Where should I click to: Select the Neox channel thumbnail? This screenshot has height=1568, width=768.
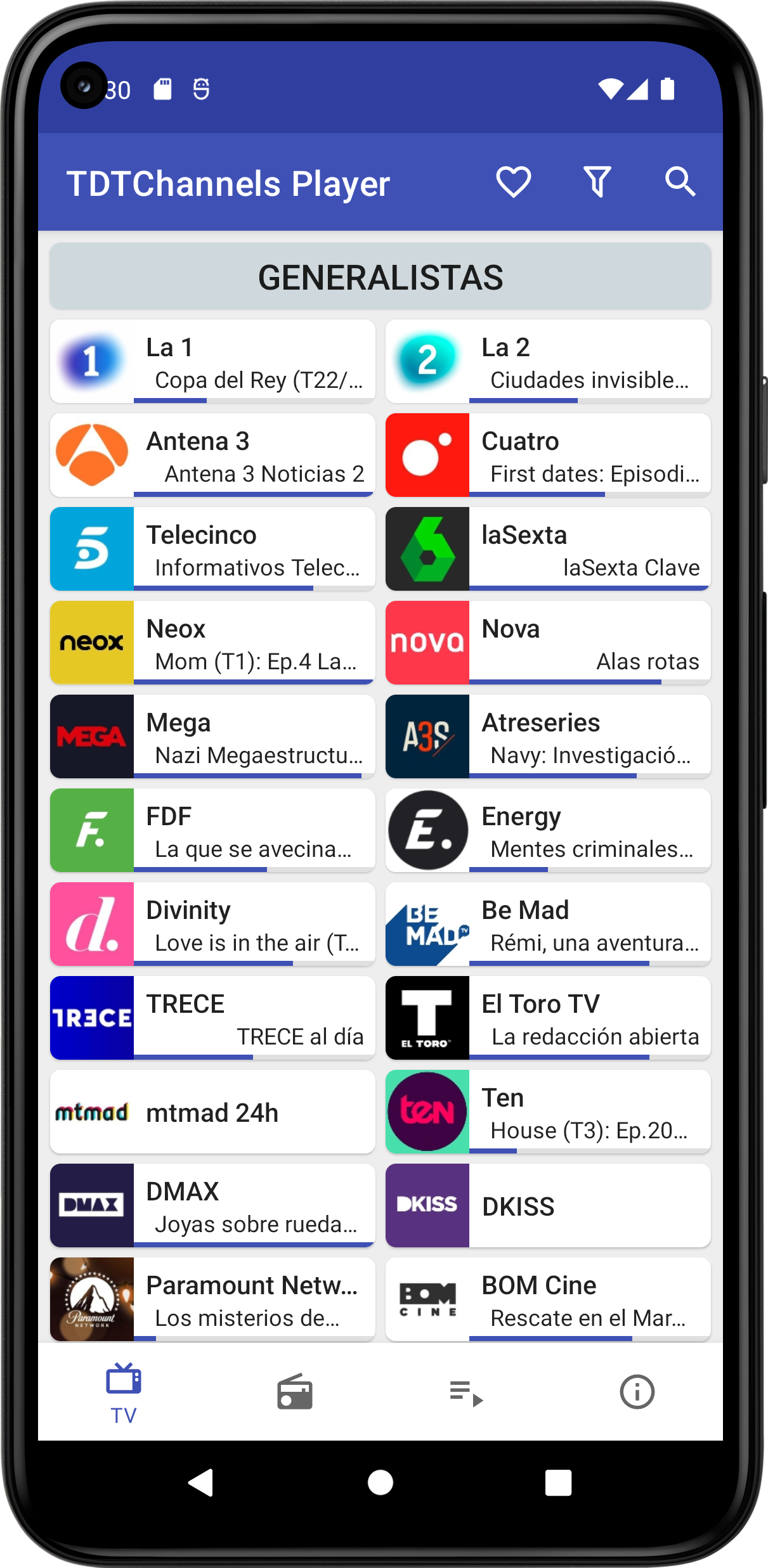pos(91,642)
